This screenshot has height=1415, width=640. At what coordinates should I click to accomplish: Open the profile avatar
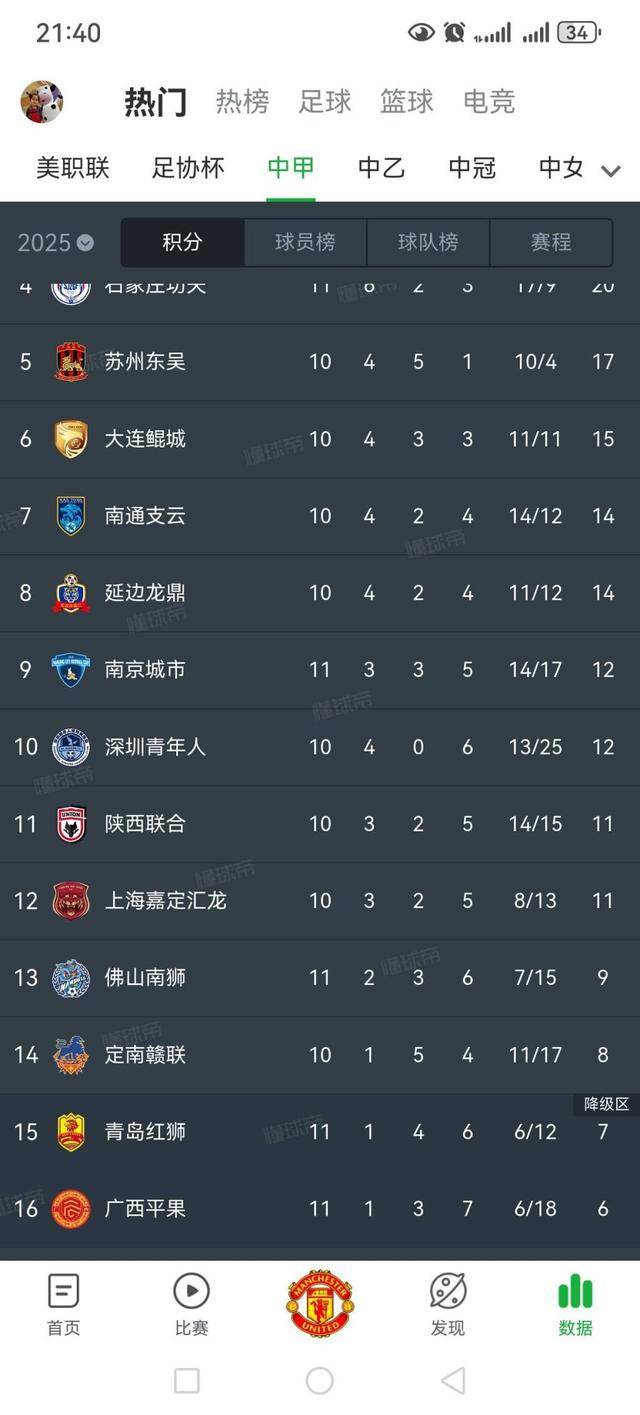point(41,101)
